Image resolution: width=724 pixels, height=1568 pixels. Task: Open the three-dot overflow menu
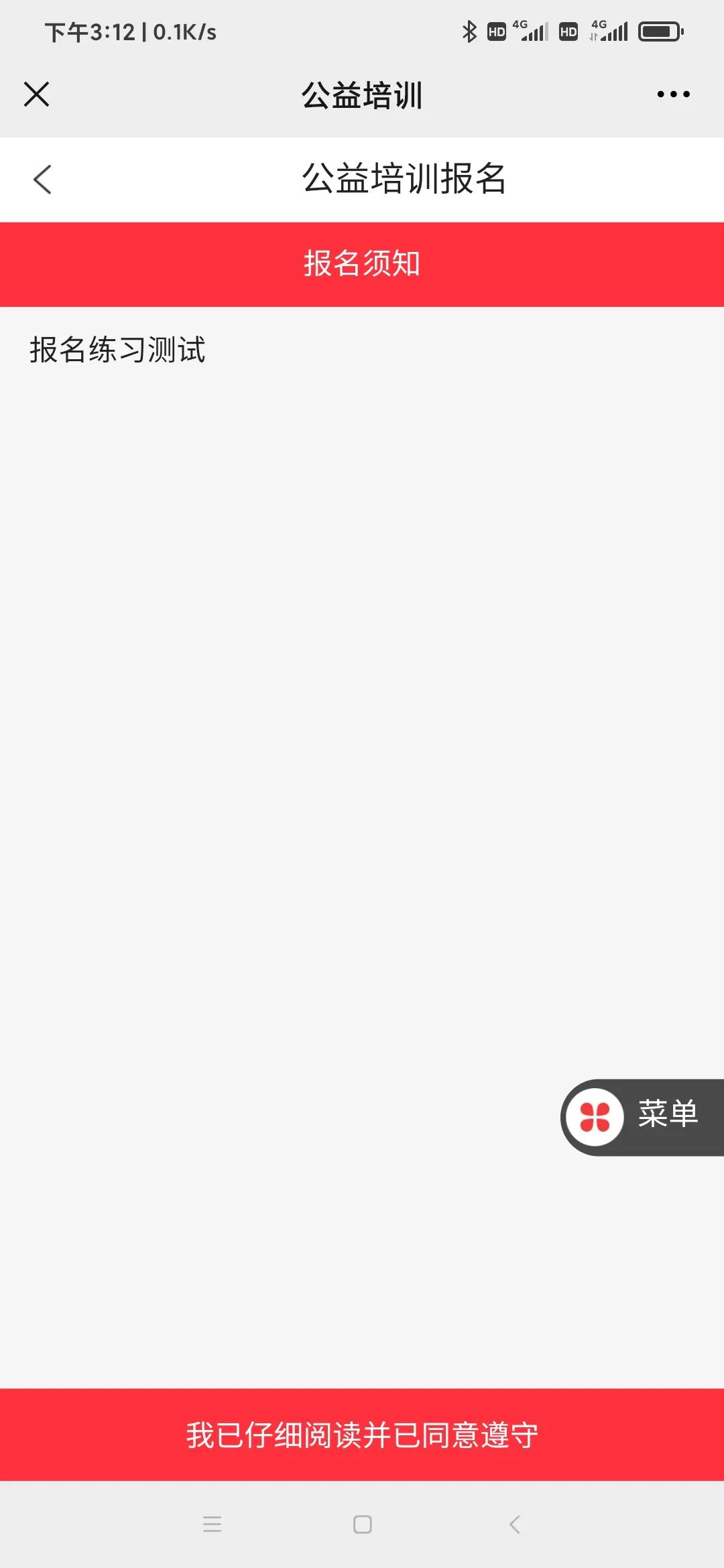point(673,94)
